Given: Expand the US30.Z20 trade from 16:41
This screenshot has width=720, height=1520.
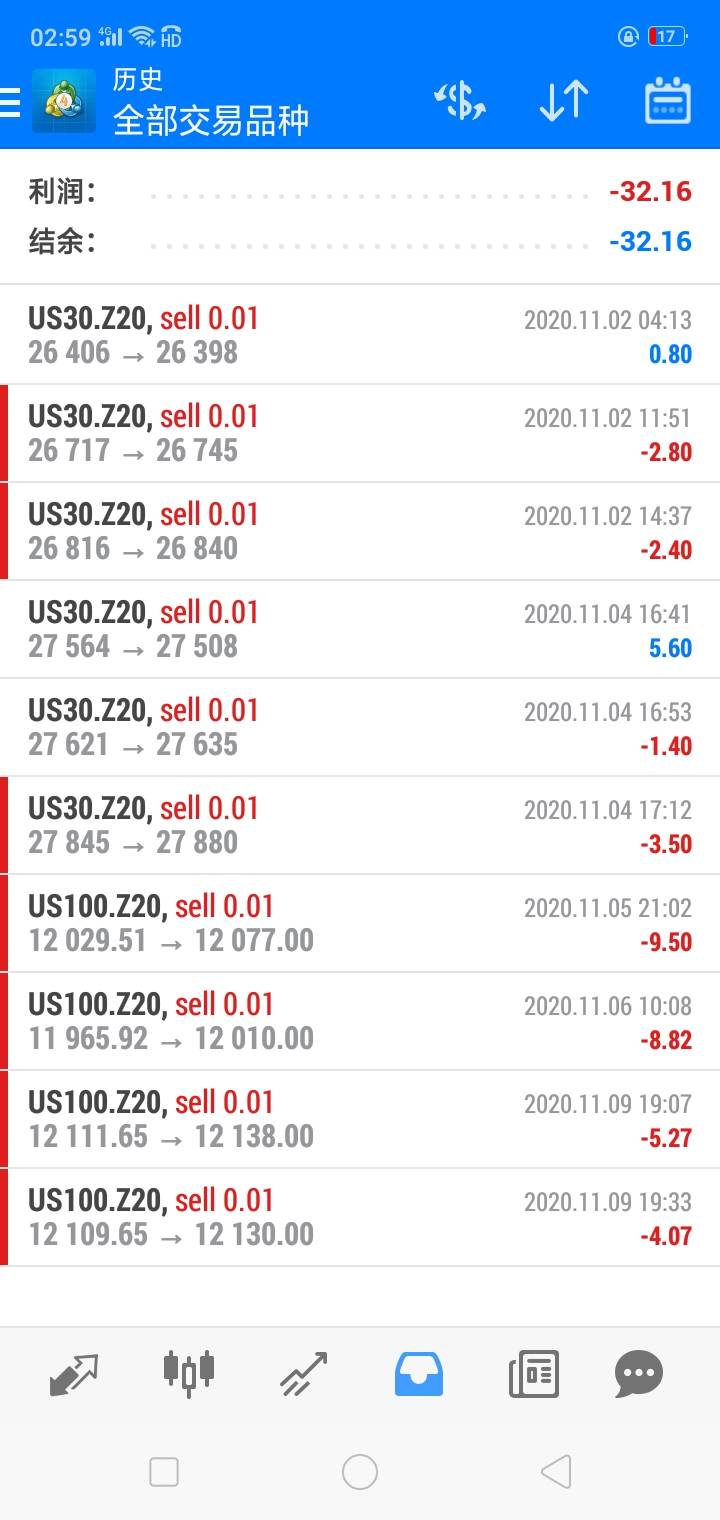Looking at the screenshot, I should [360, 629].
